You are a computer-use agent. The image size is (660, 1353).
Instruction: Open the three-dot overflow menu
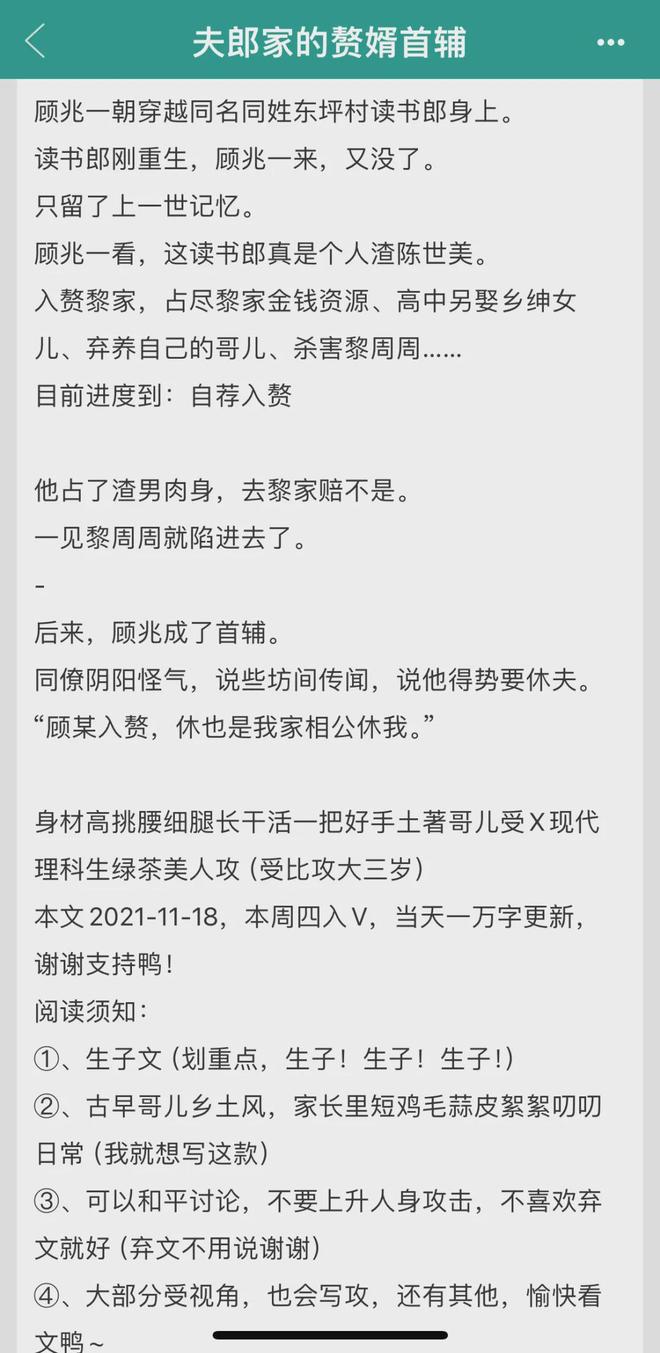pyautogui.click(x=610, y=42)
